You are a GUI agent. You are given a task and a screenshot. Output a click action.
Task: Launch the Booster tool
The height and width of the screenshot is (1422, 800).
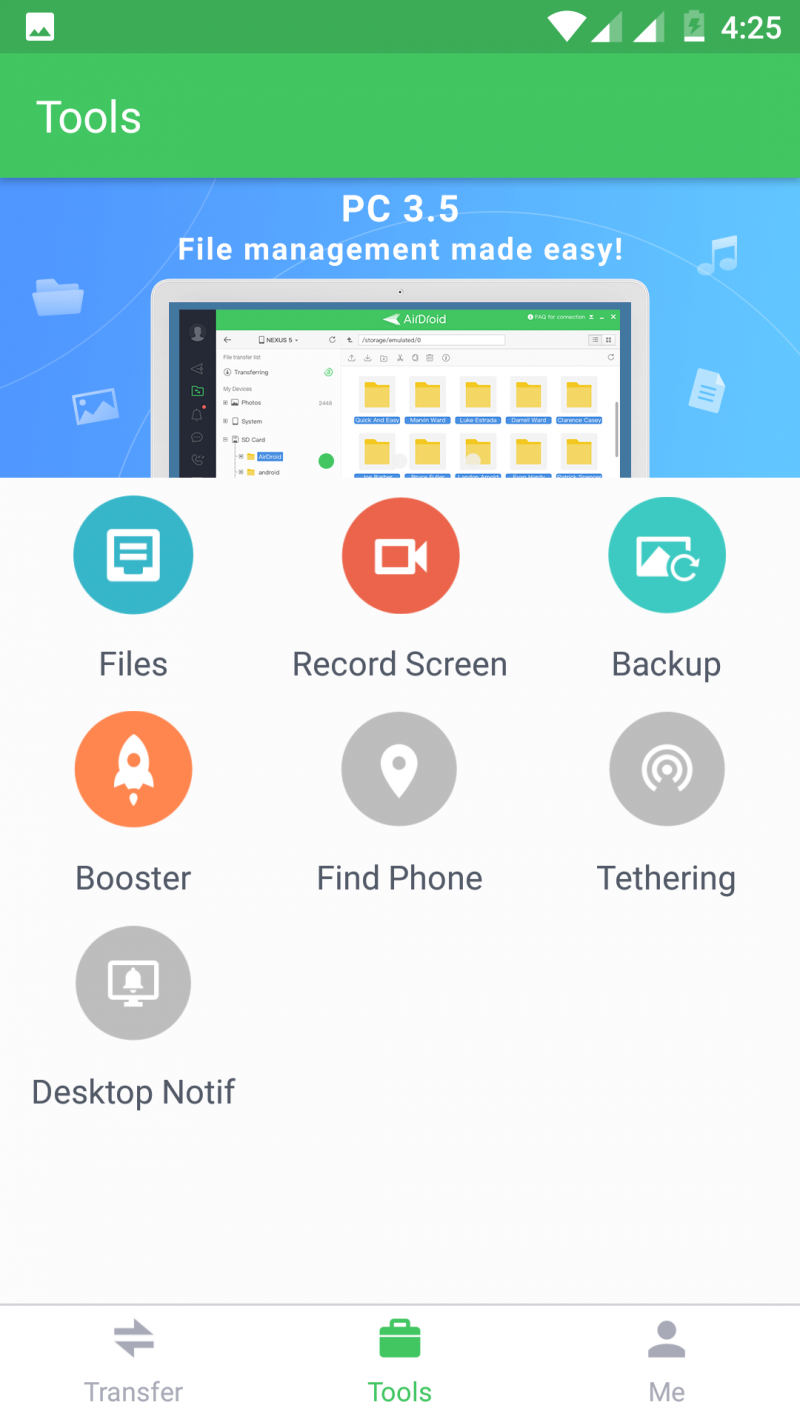click(132, 770)
